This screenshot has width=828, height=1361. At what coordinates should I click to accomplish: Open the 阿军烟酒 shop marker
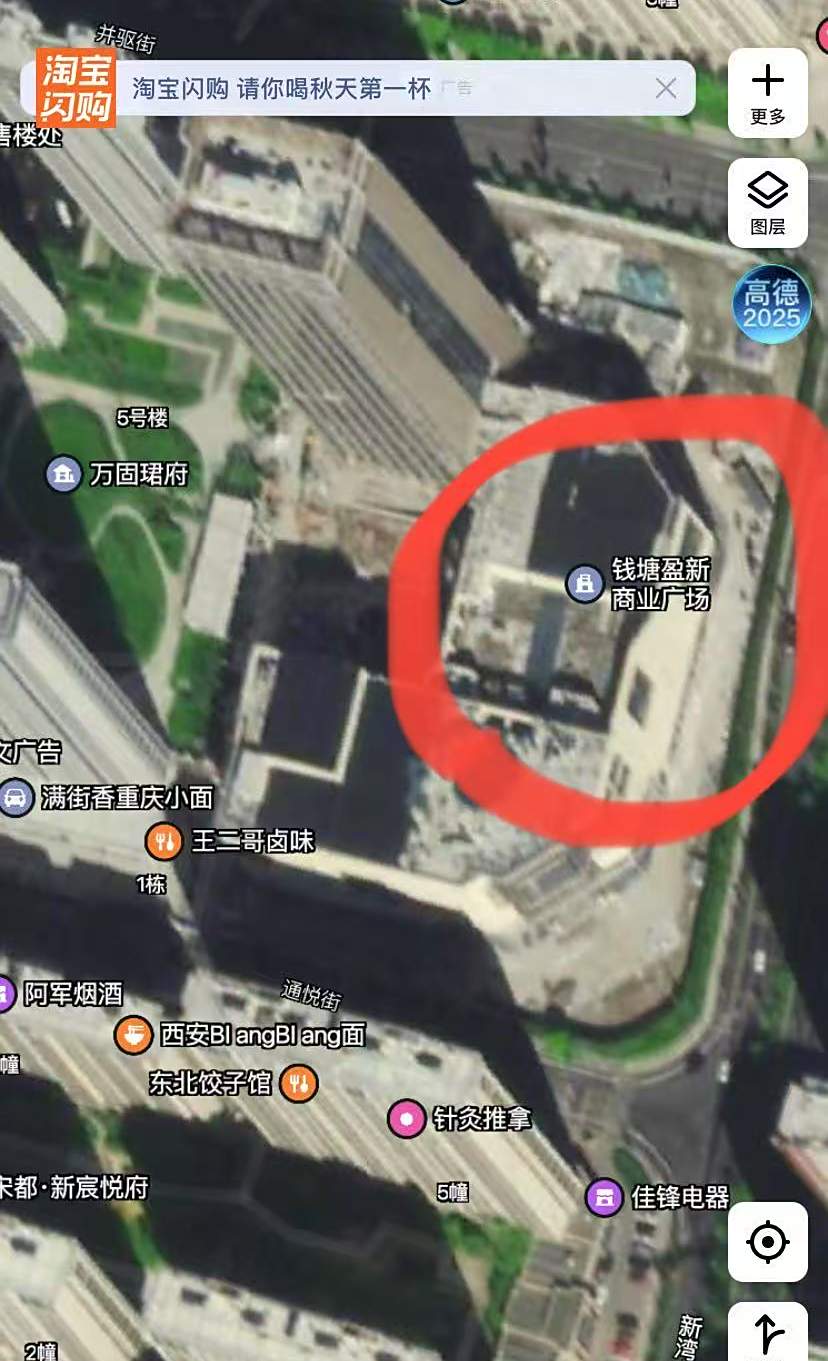click(x=6, y=994)
